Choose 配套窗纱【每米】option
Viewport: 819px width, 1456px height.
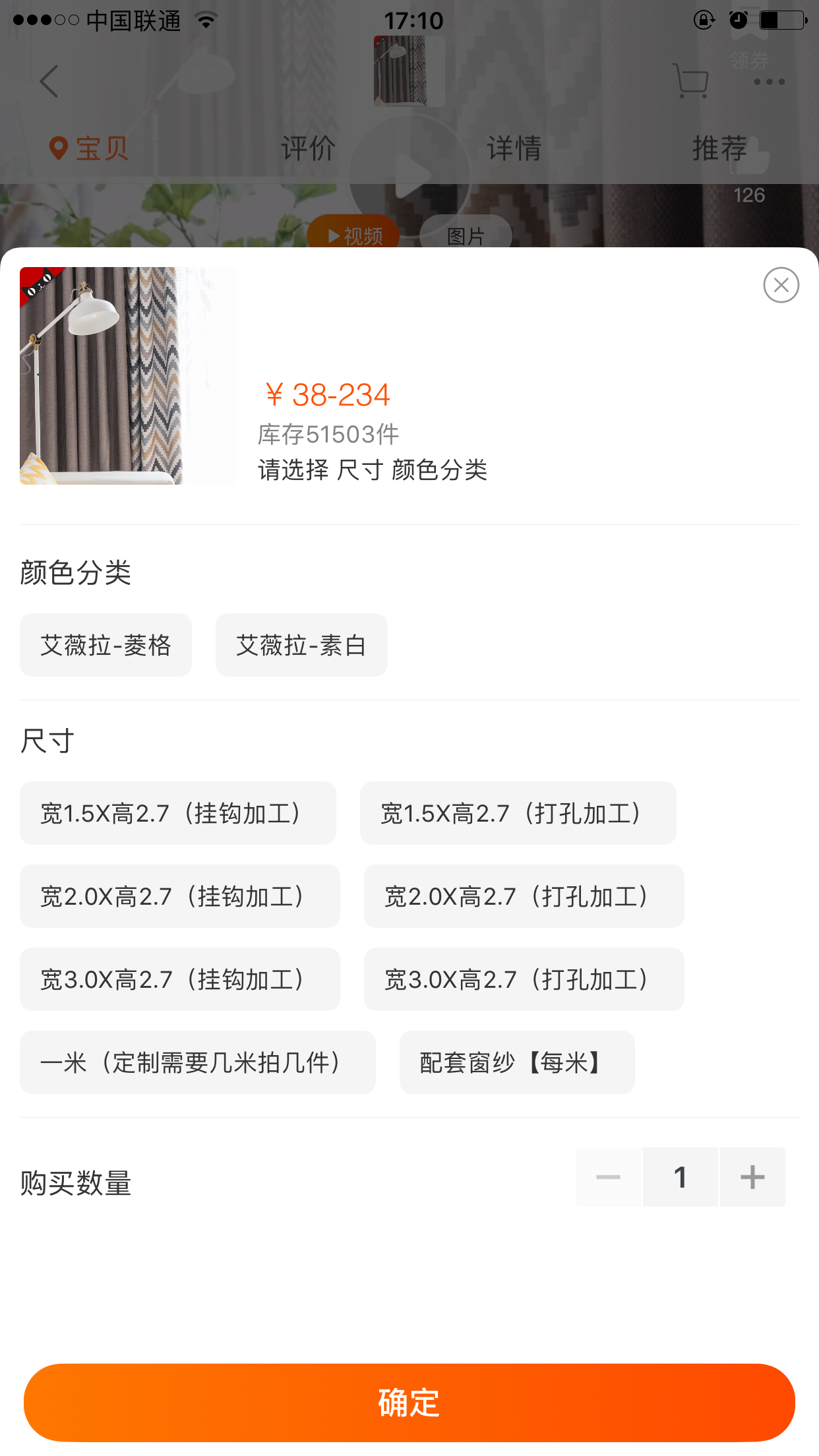click(x=516, y=1062)
